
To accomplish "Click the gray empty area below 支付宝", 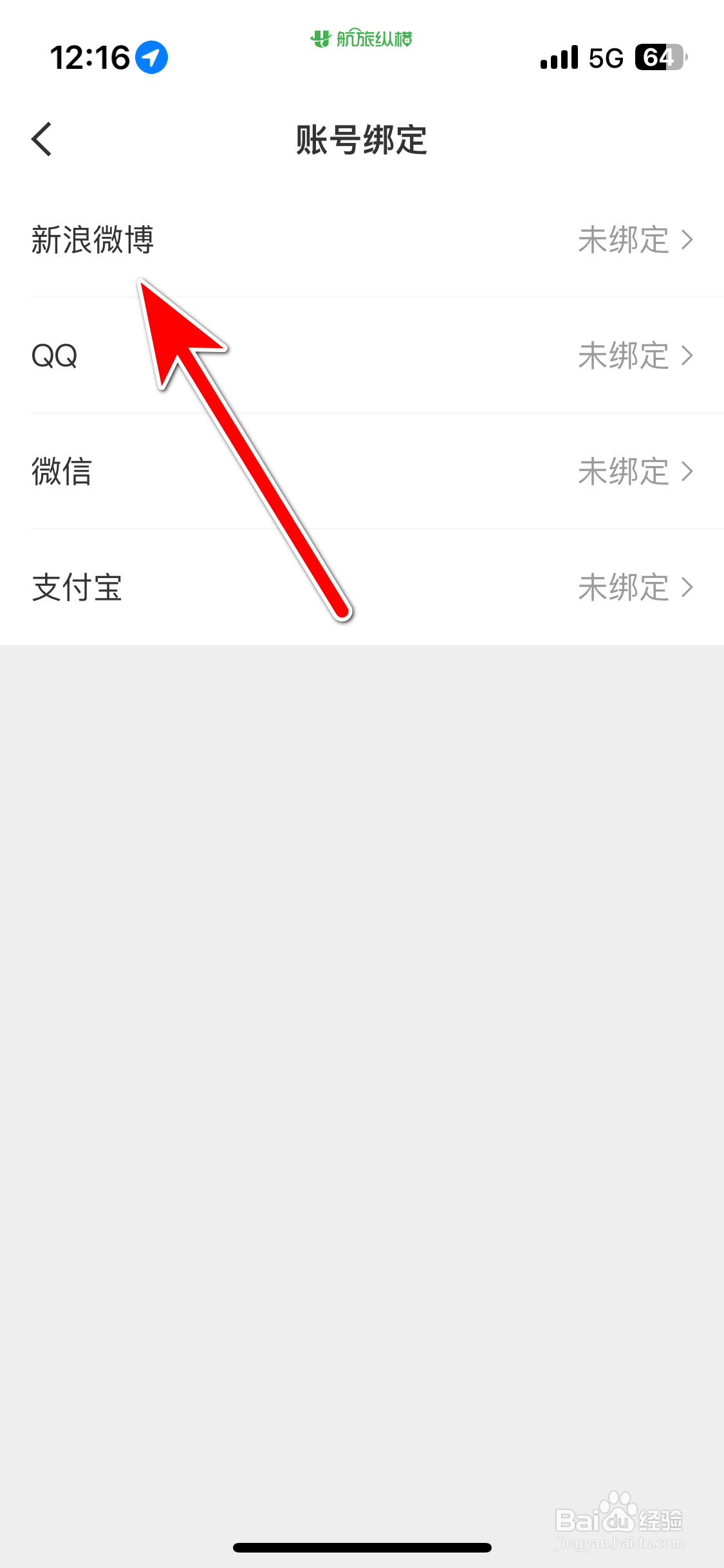I will [x=362, y=966].
